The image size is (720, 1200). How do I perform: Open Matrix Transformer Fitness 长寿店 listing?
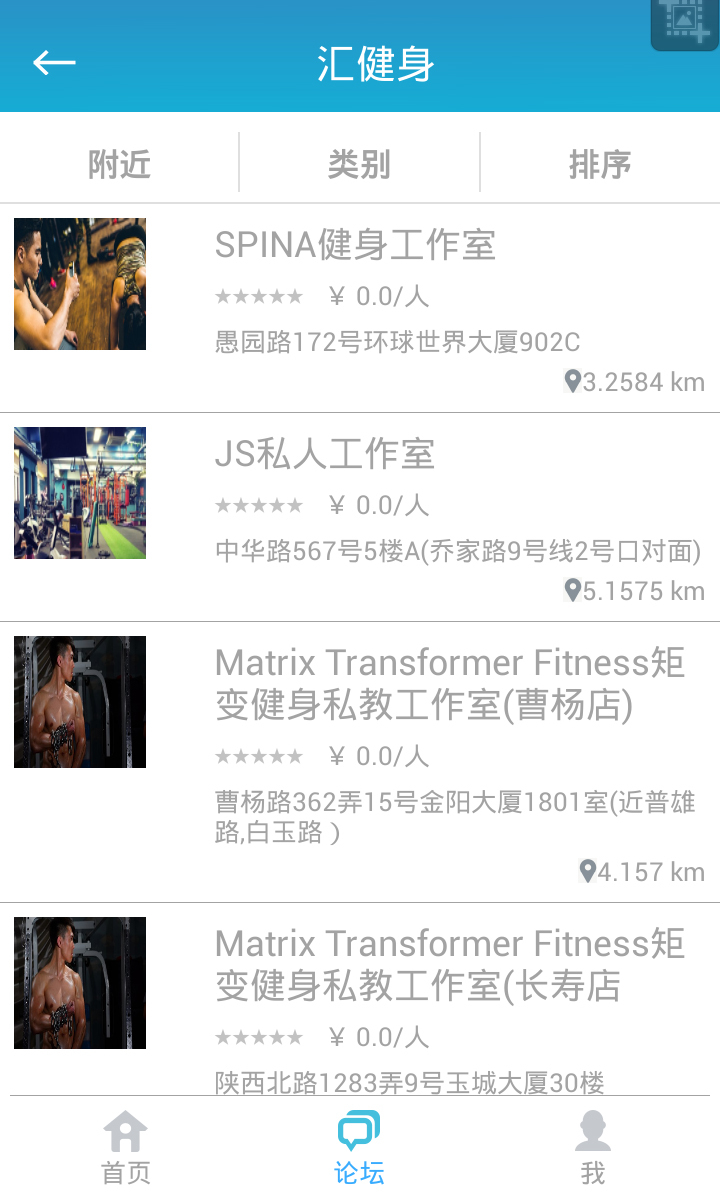click(x=450, y=965)
